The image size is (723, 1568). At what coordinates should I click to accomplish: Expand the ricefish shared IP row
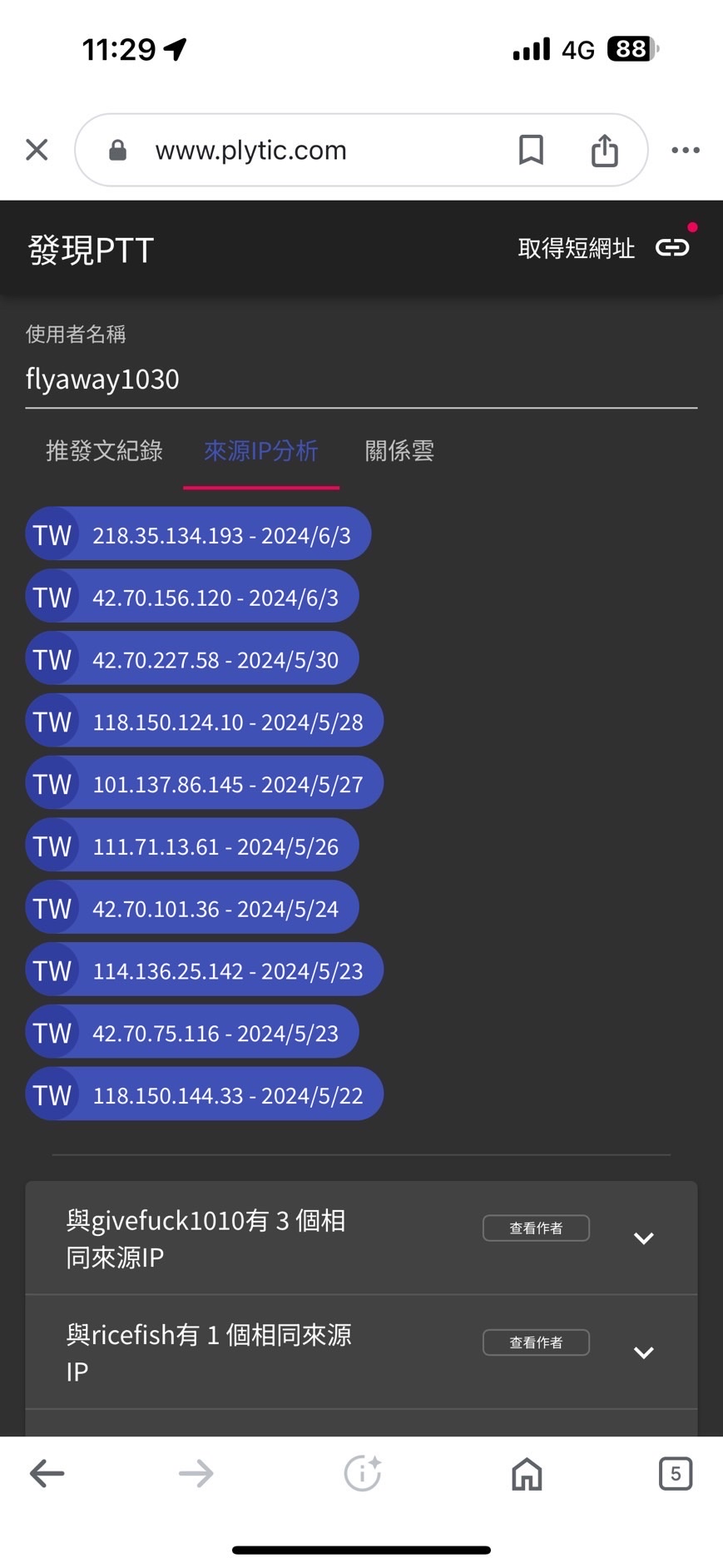click(x=643, y=1352)
